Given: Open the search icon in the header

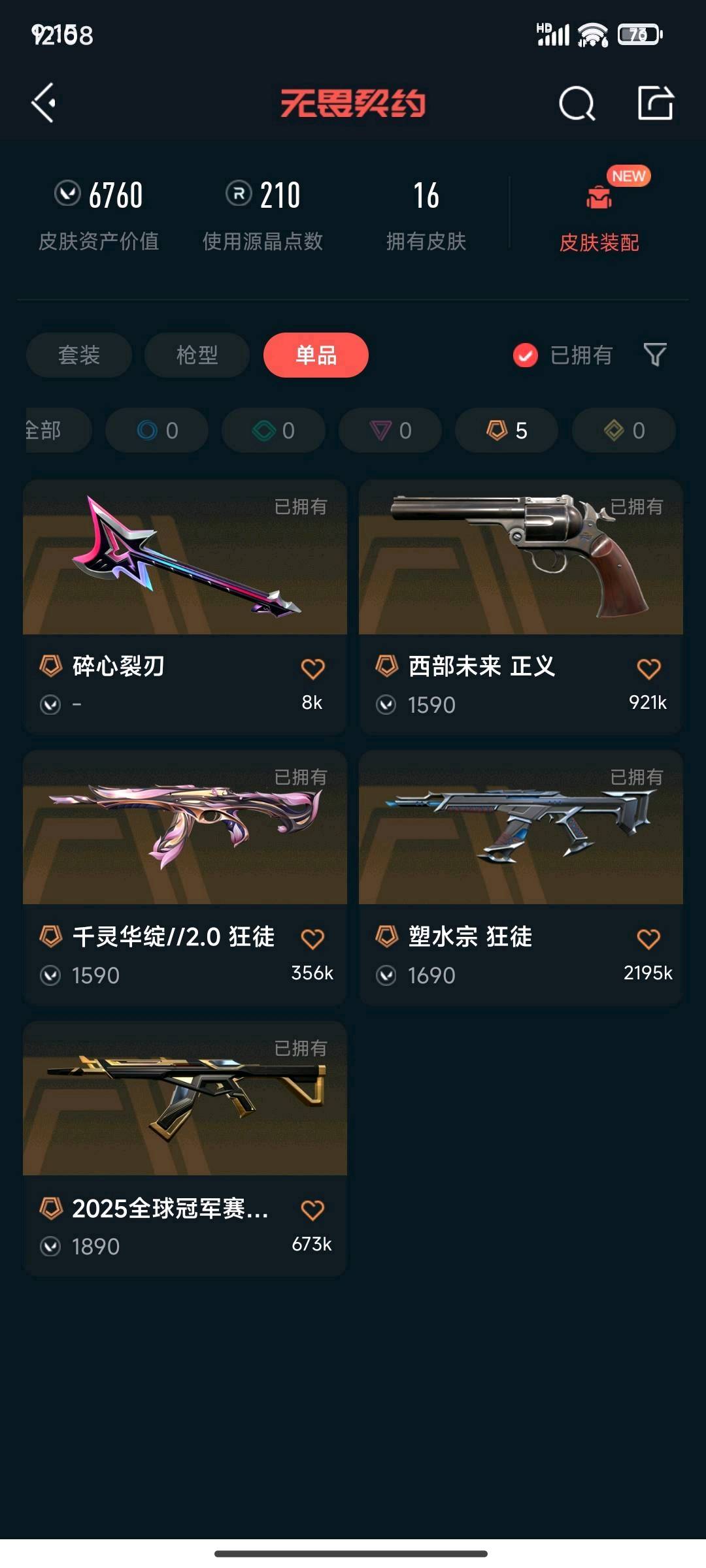Looking at the screenshot, I should pyautogui.click(x=577, y=103).
